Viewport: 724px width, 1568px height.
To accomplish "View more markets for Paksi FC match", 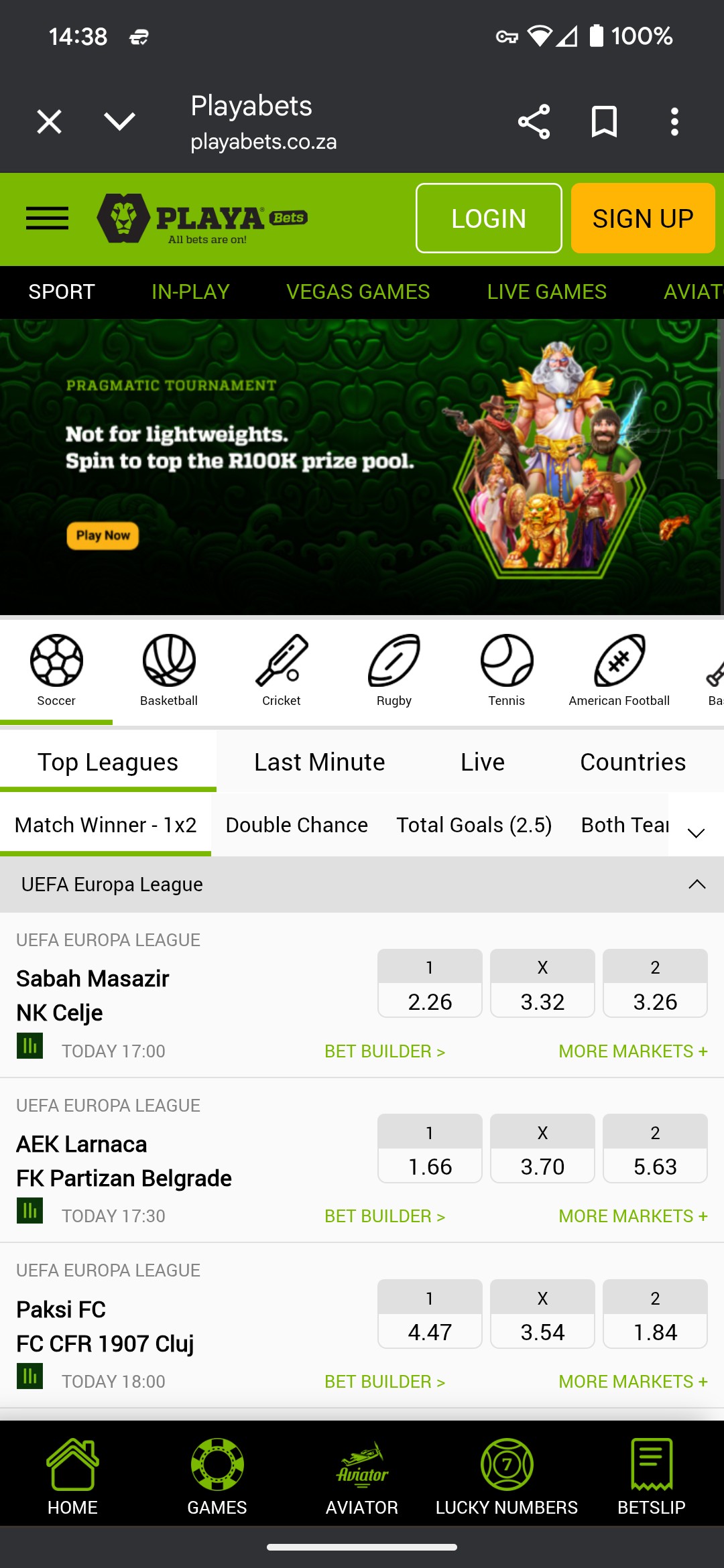I will coord(633,1382).
